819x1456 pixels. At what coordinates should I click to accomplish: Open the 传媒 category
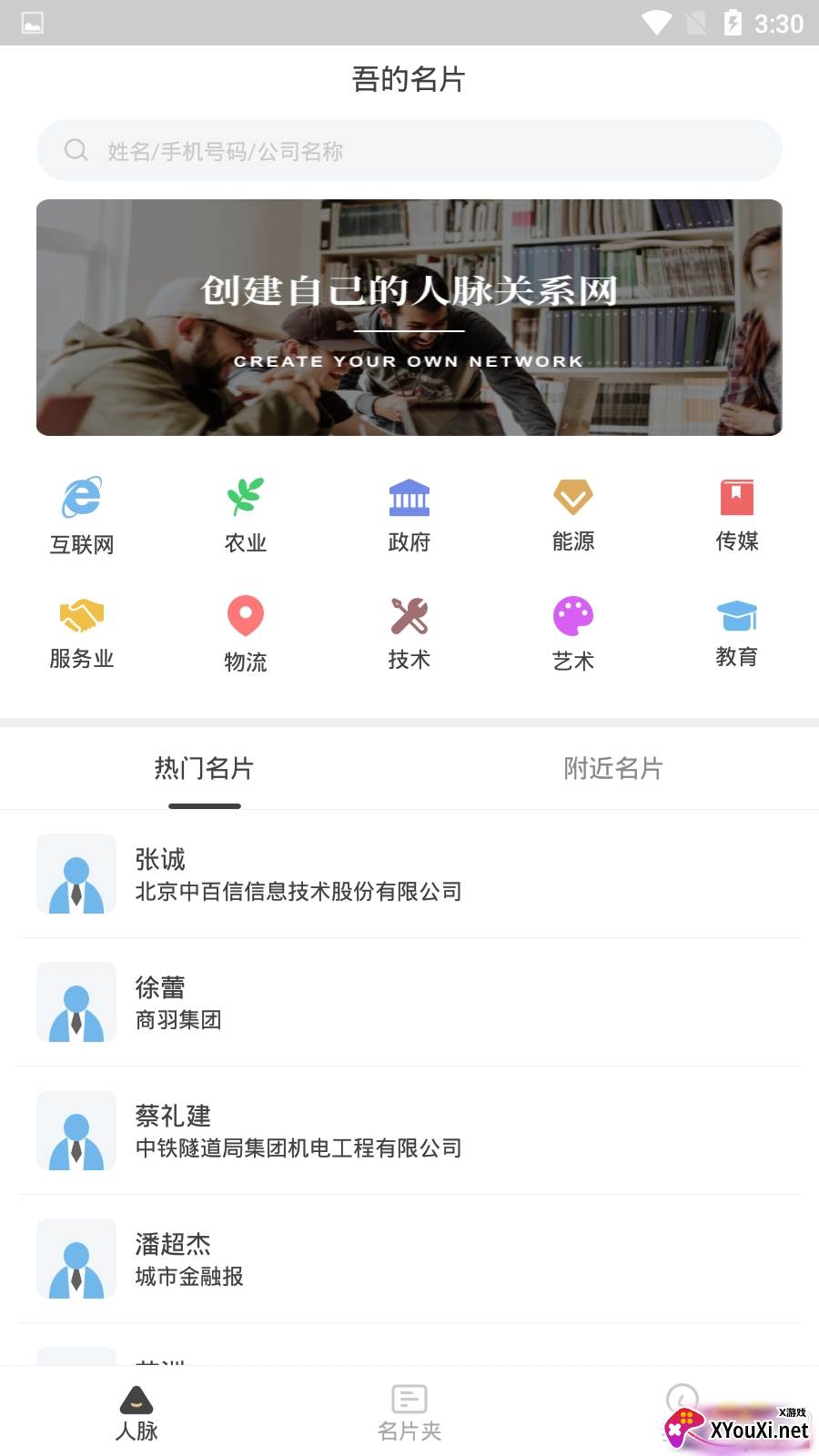pos(737,515)
